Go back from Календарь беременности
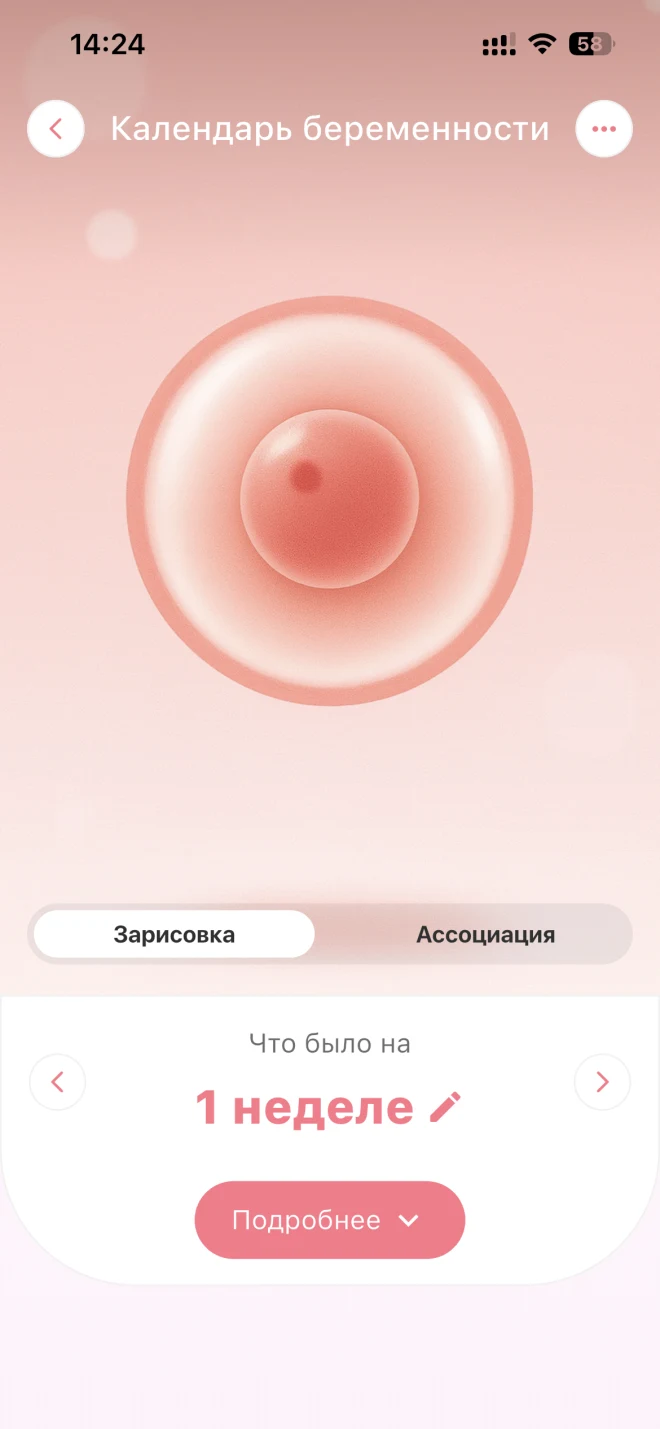660x1429 pixels. [56, 129]
